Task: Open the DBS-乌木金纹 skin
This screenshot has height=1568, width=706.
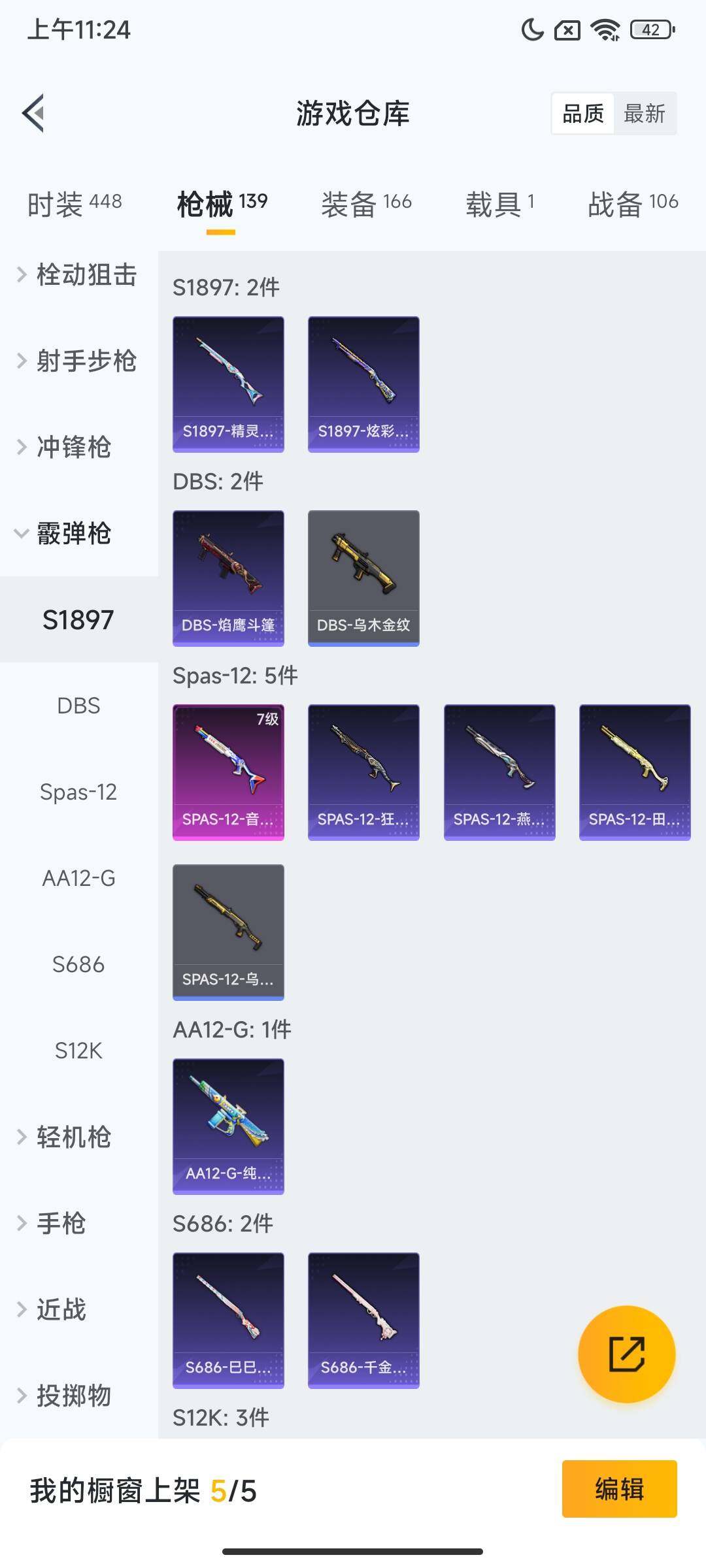Action: (363, 578)
